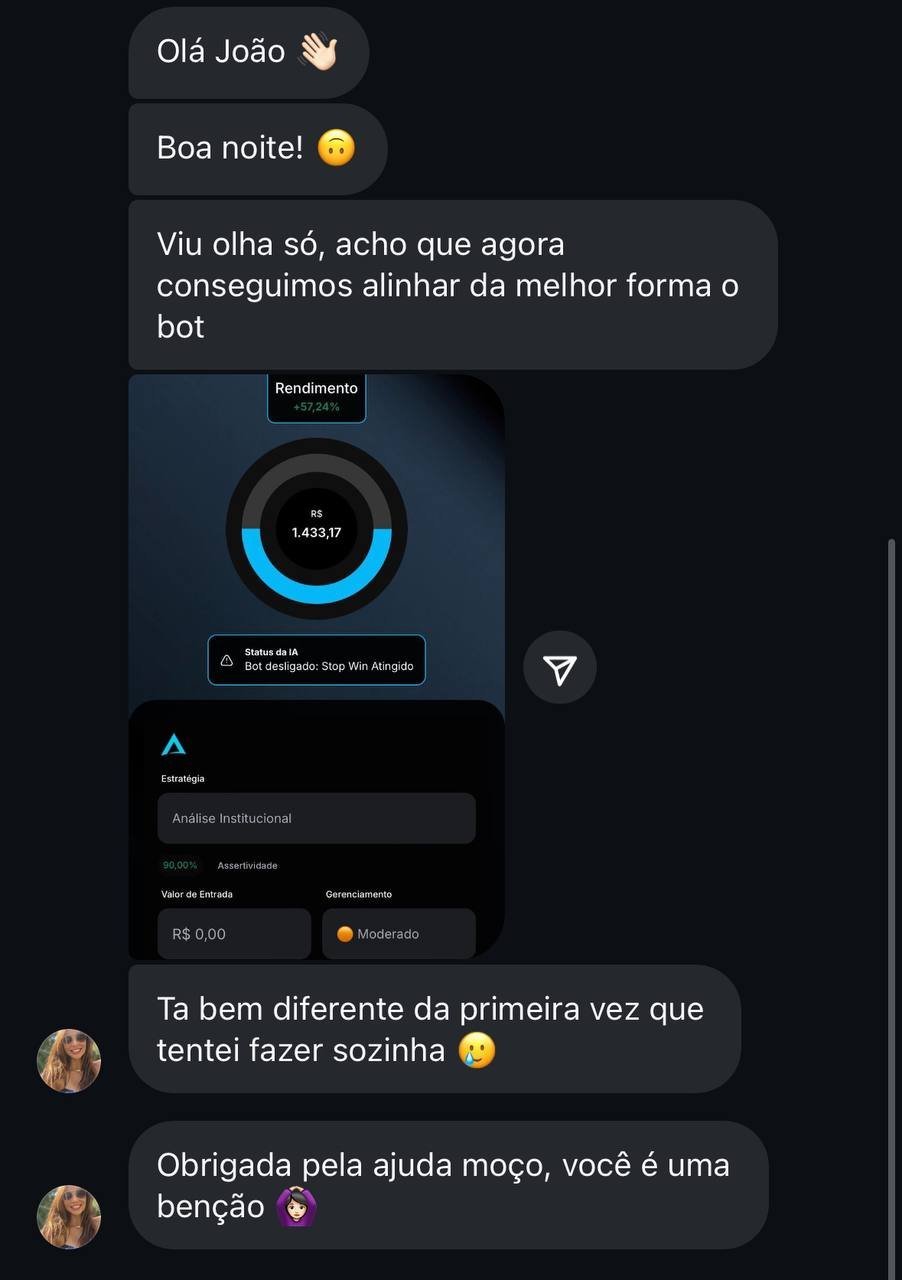The image size is (902, 1280).
Task: Forward the shared image with the paper-plane icon
Action: pyautogui.click(x=560, y=668)
